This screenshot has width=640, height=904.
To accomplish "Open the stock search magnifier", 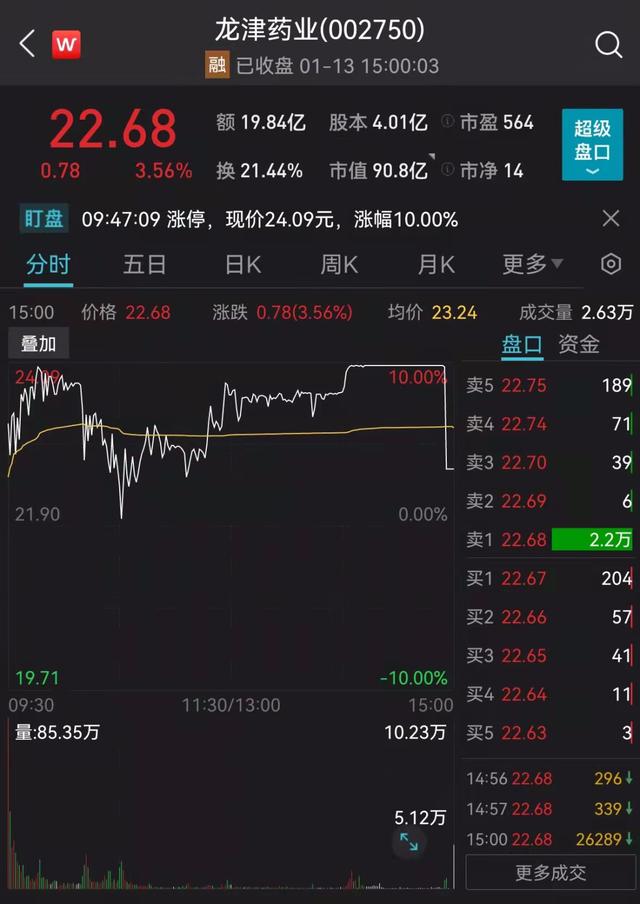I will [x=608, y=44].
